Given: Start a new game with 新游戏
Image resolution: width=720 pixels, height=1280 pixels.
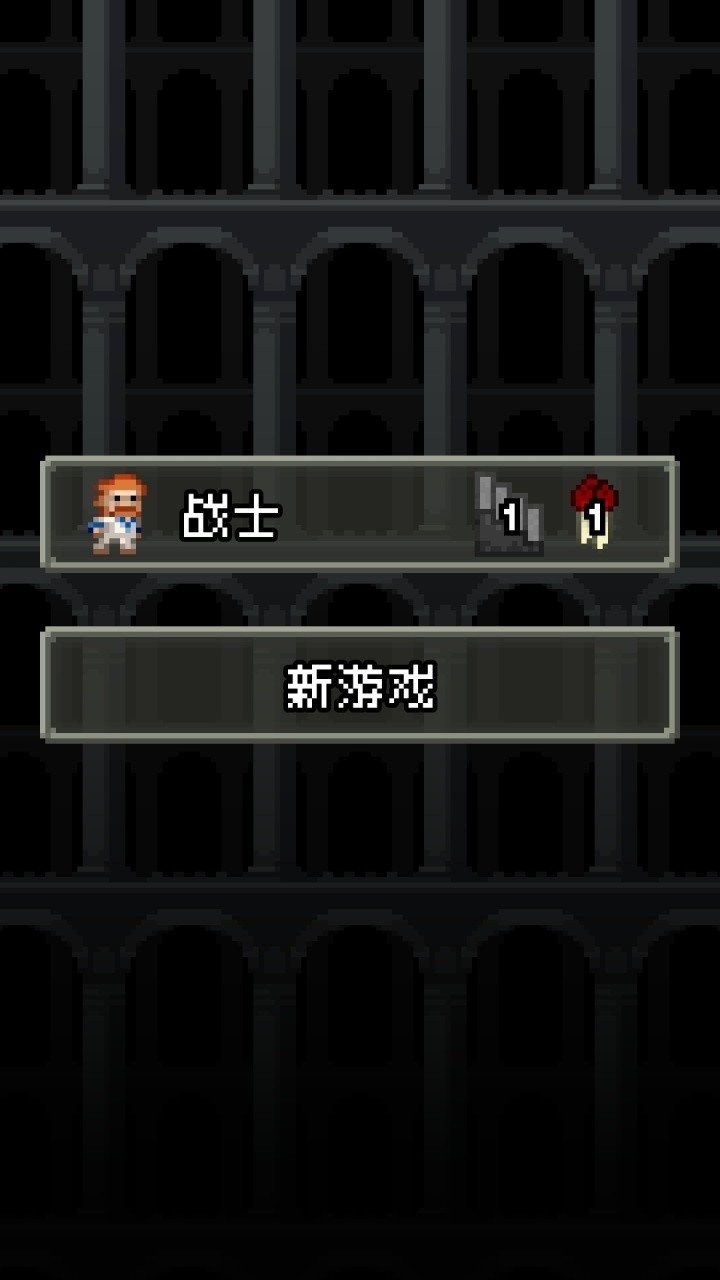Looking at the screenshot, I should coord(358,685).
